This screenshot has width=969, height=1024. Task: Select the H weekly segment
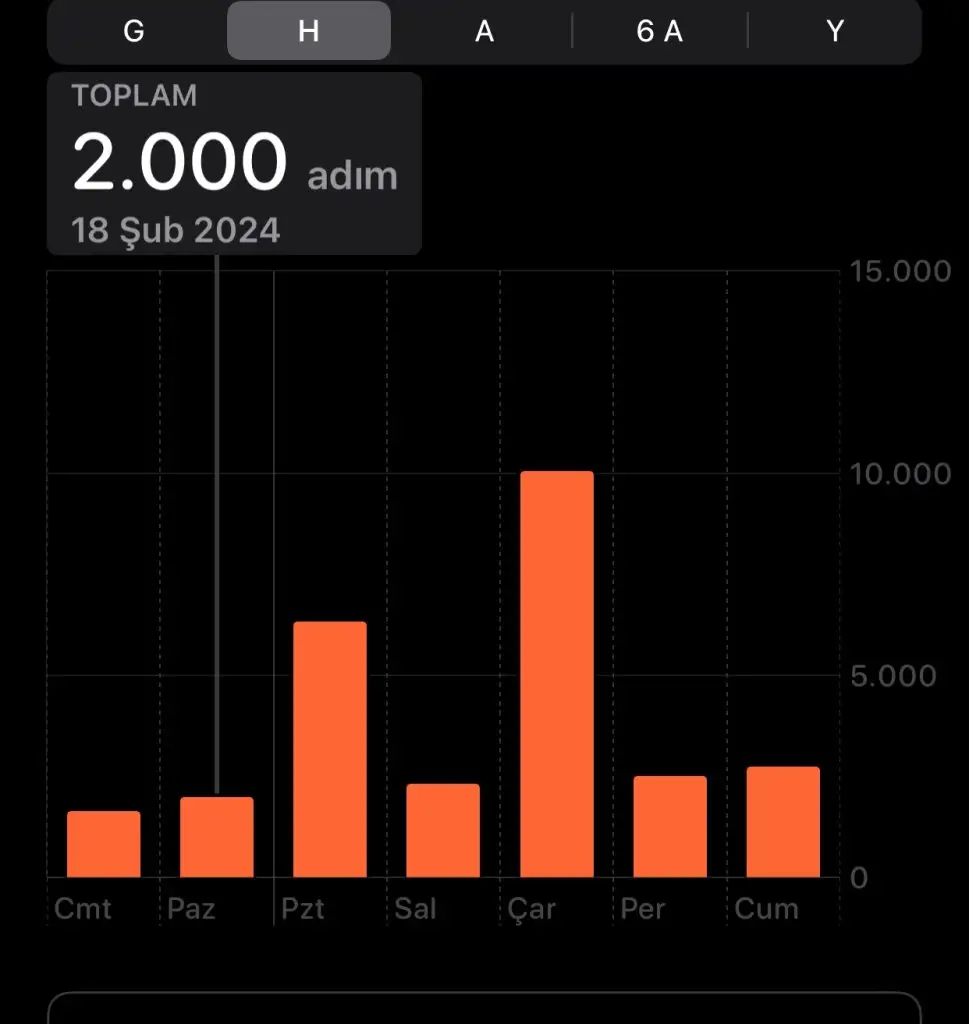coord(308,31)
